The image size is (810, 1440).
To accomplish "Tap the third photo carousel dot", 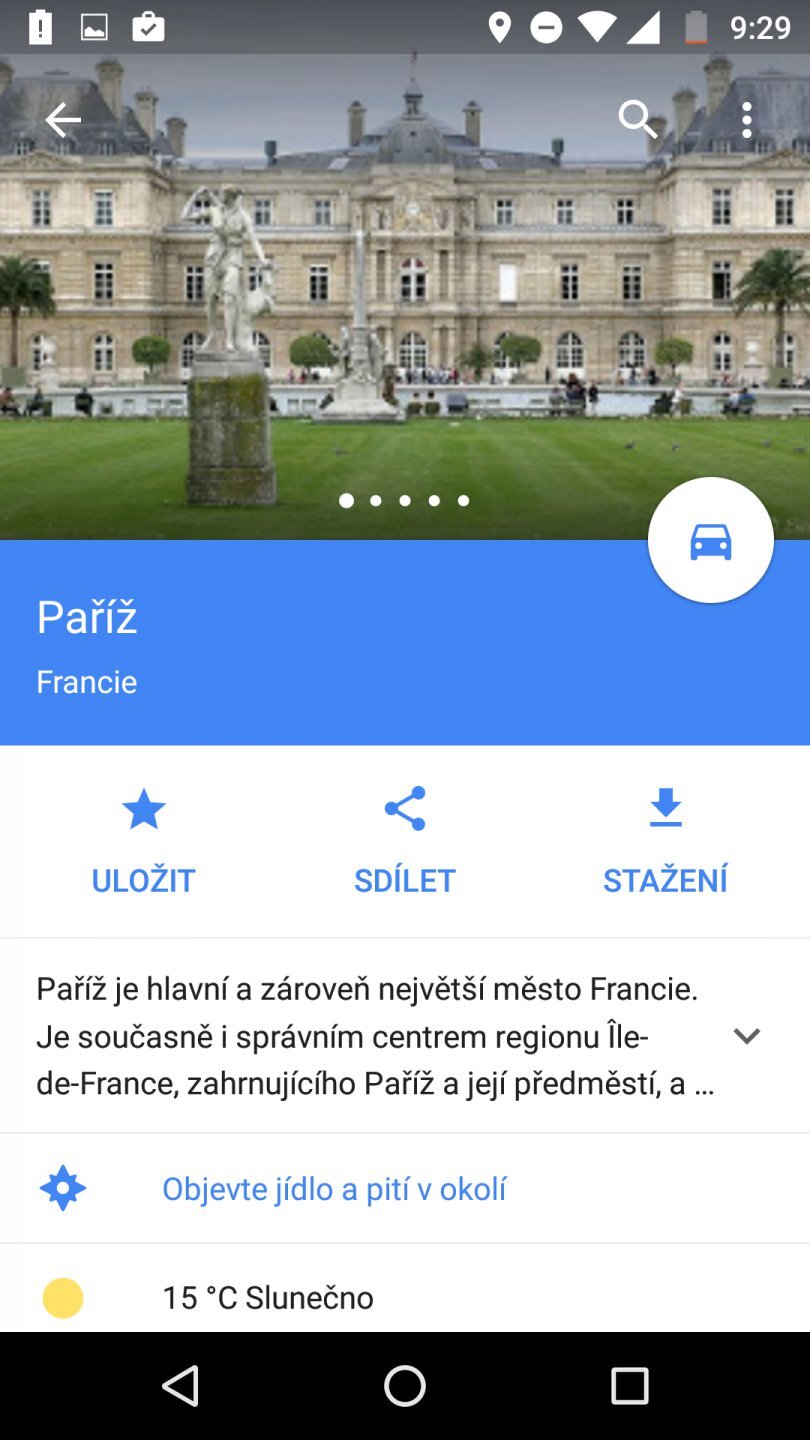I will point(405,500).
